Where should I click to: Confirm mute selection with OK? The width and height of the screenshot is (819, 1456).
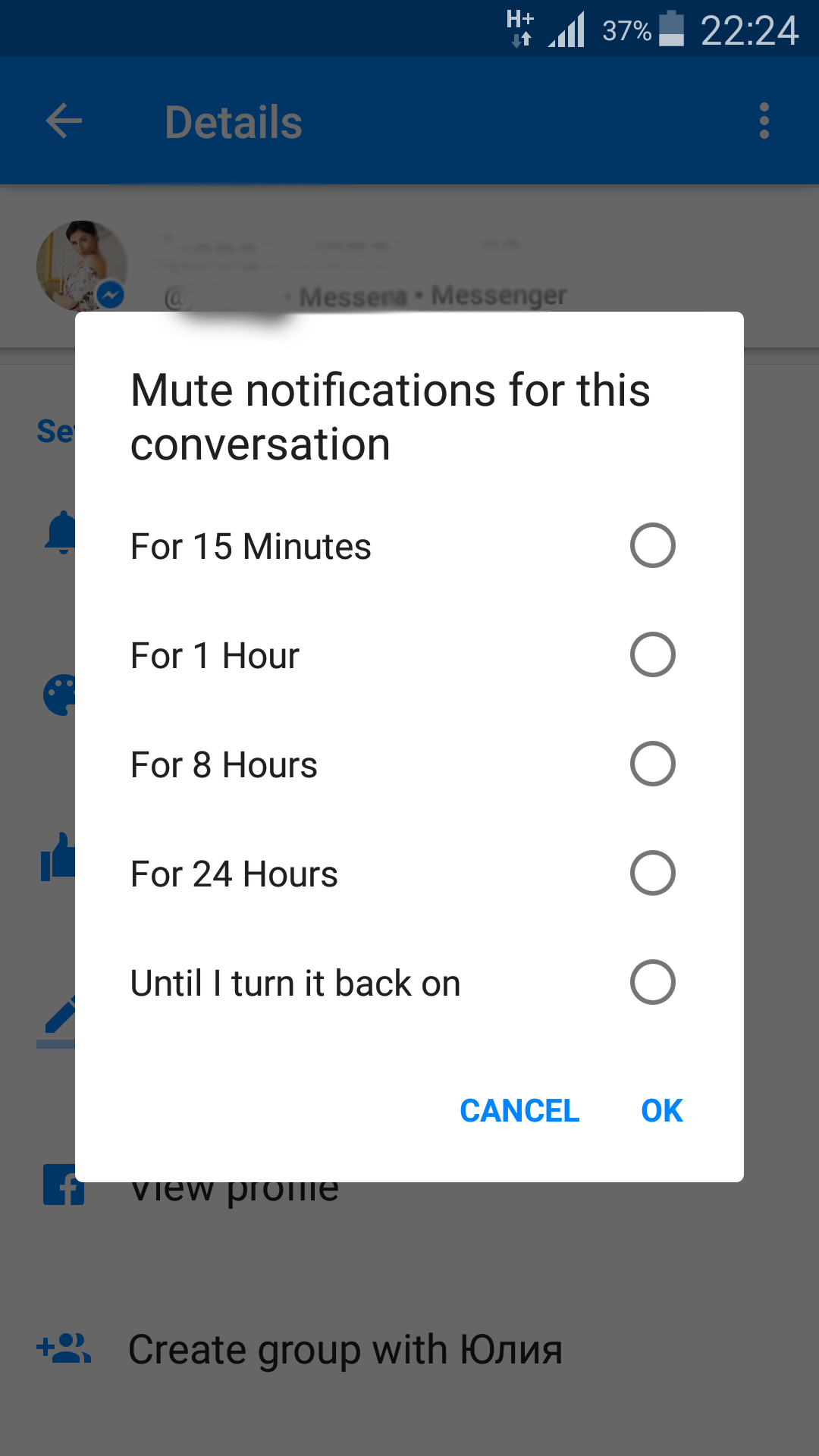pos(662,1111)
